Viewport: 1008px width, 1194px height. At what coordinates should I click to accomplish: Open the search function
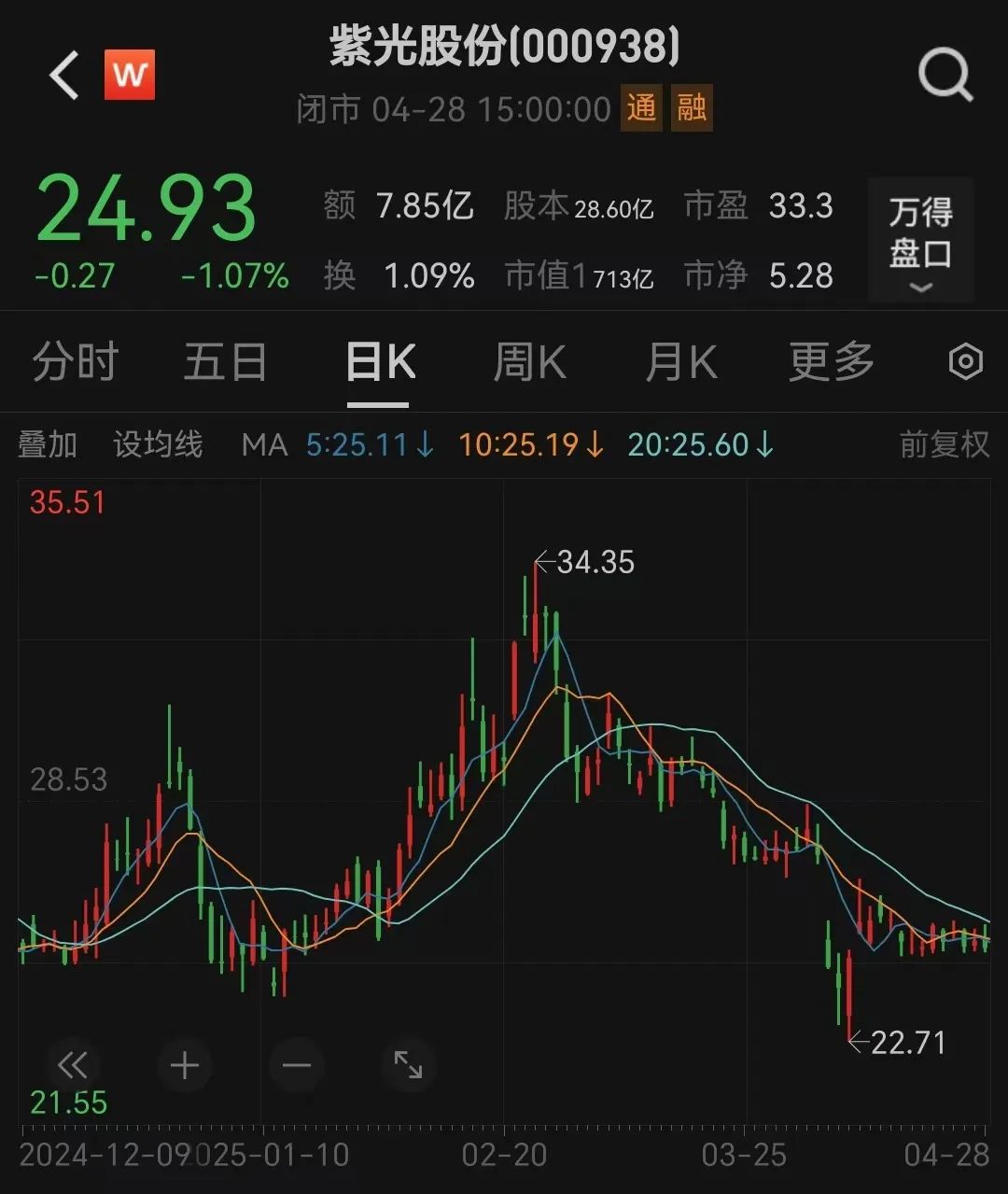click(945, 75)
